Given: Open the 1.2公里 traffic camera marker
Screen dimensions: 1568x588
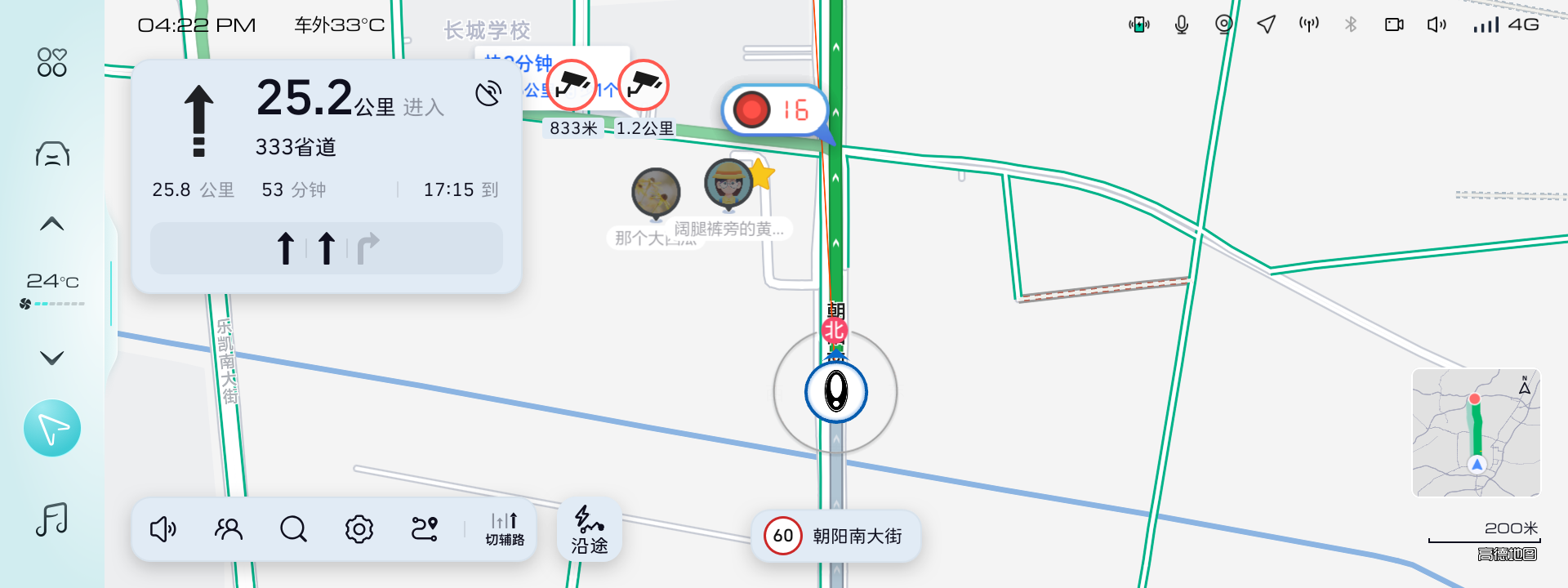Looking at the screenshot, I should tap(644, 85).
